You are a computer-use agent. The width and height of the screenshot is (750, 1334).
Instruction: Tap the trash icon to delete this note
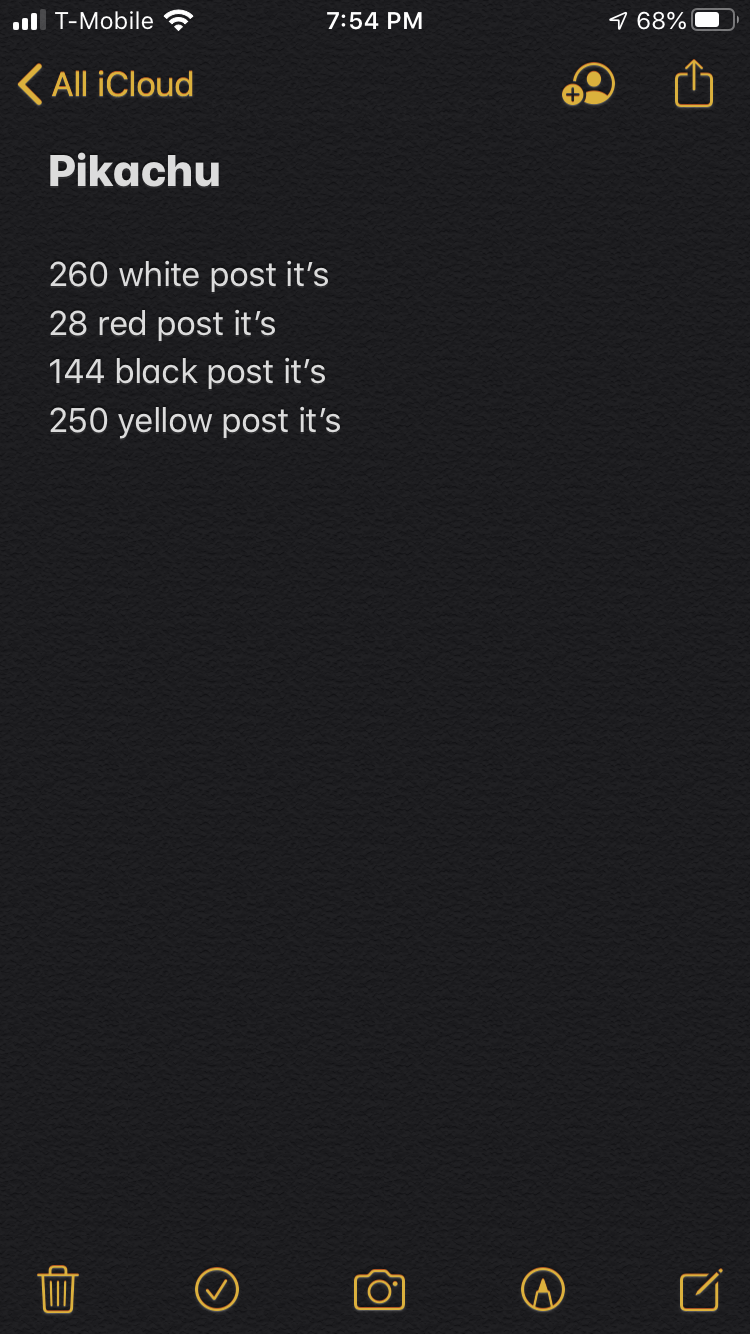(57, 1290)
